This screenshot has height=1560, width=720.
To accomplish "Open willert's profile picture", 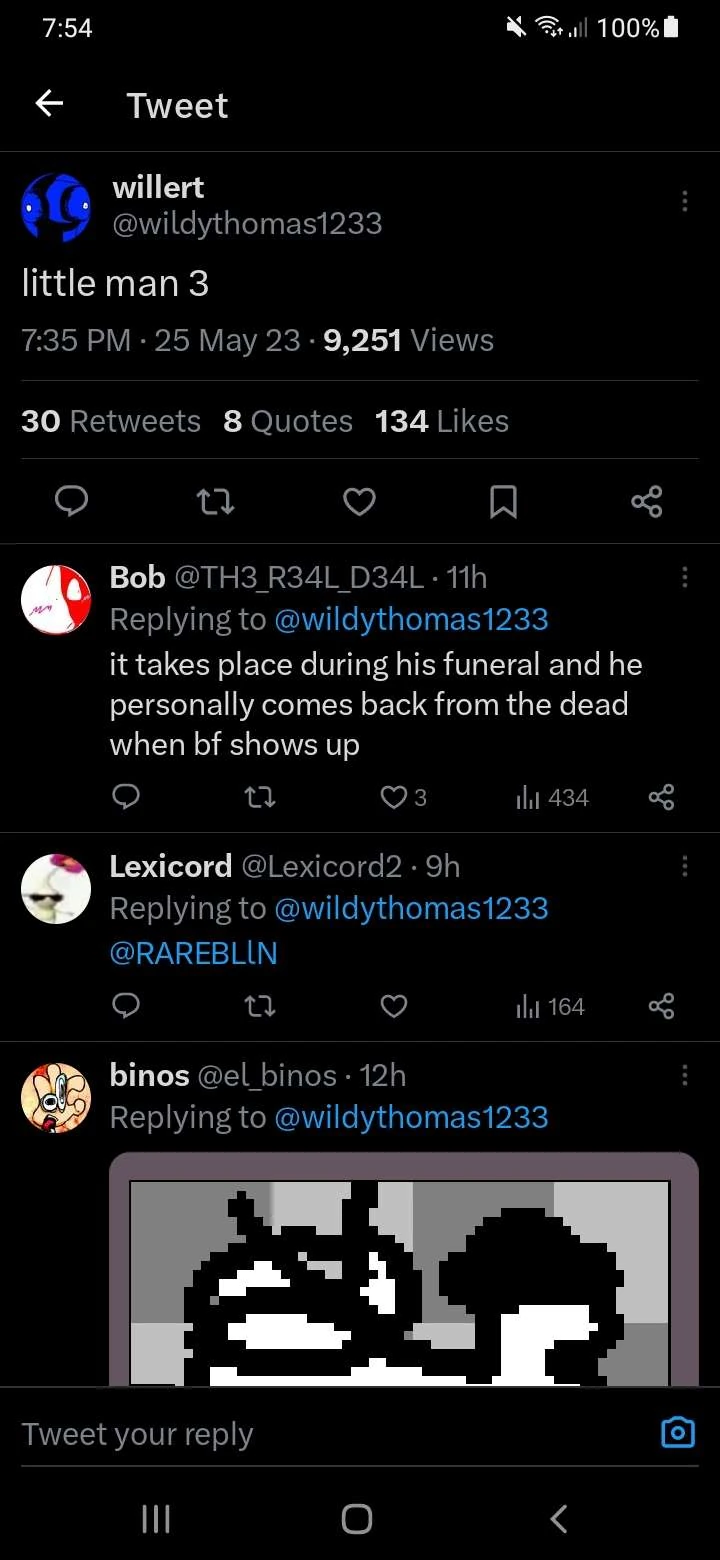I will pos(56,205).
